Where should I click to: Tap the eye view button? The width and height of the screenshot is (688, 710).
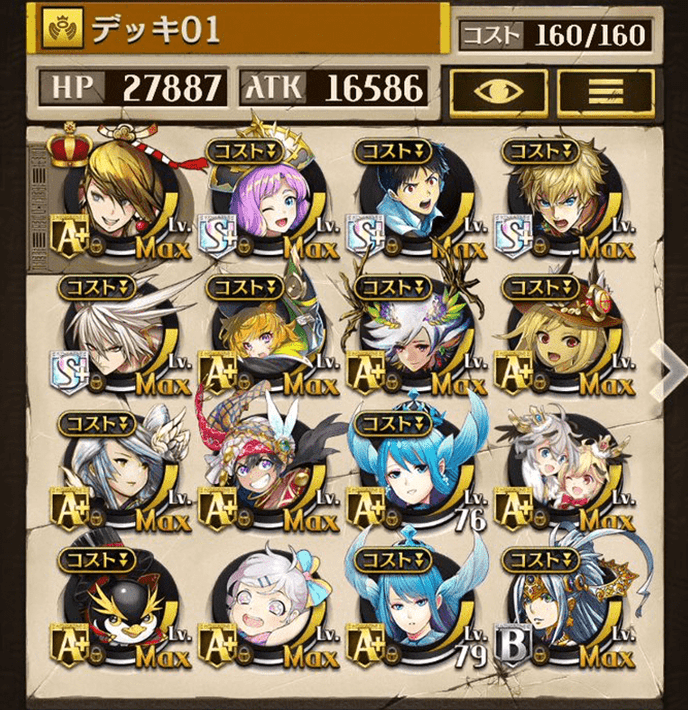click(496, 90)
